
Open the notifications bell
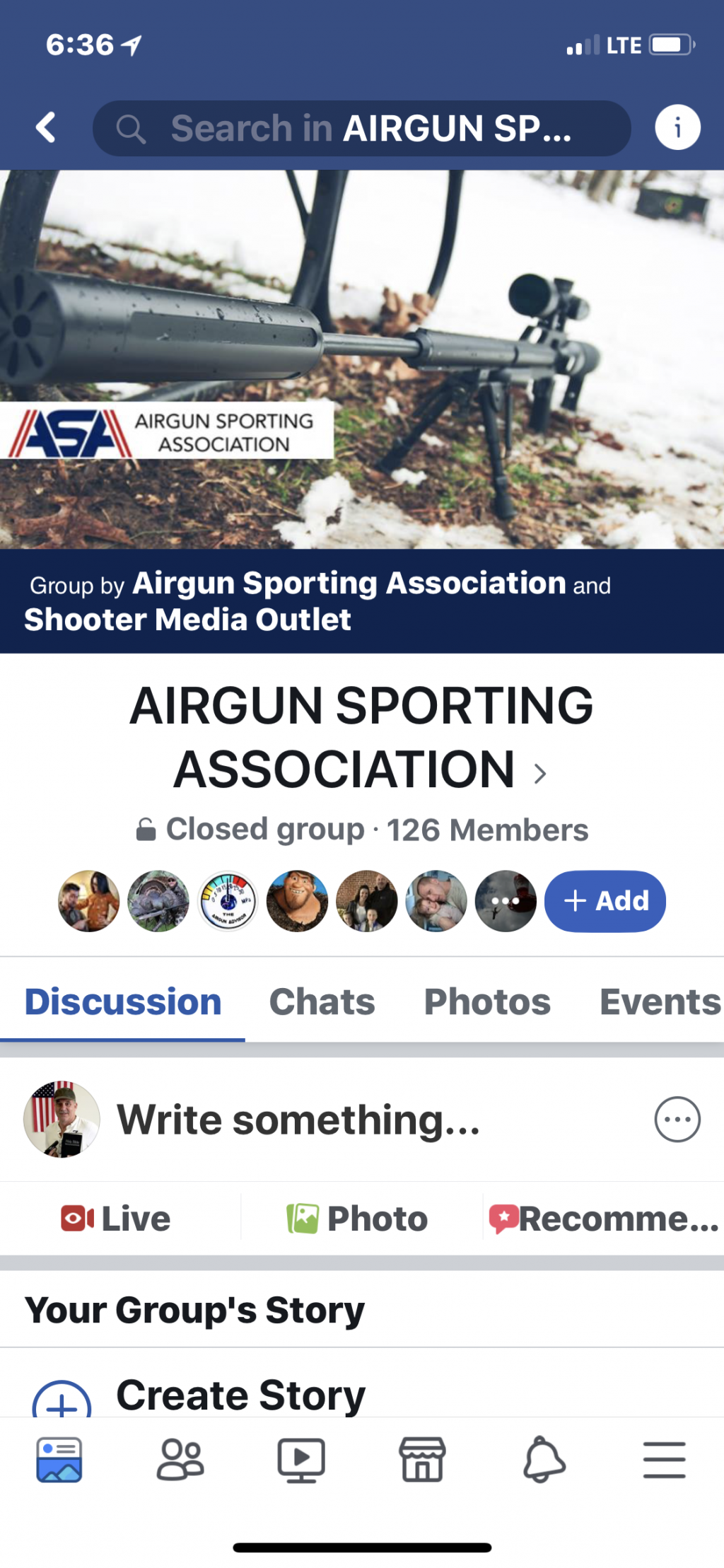544,1460
